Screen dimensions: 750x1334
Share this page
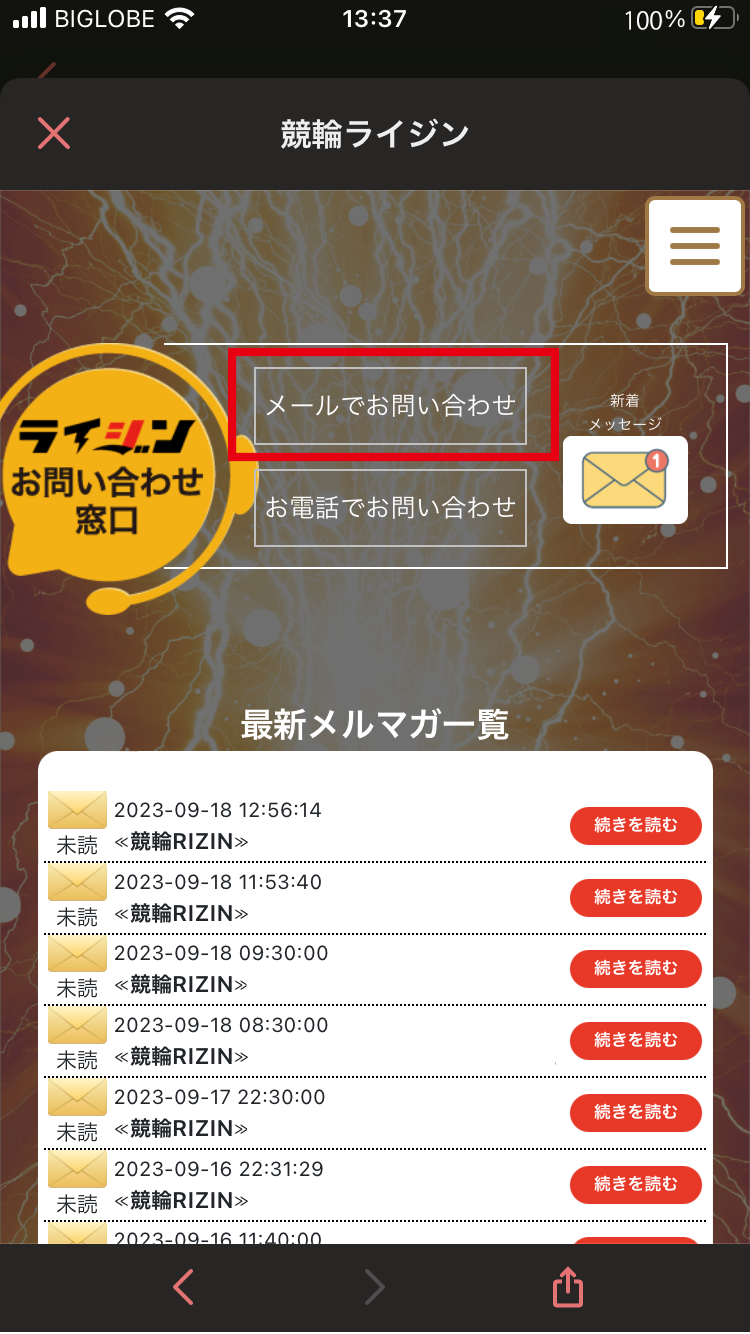point(567,1288)
